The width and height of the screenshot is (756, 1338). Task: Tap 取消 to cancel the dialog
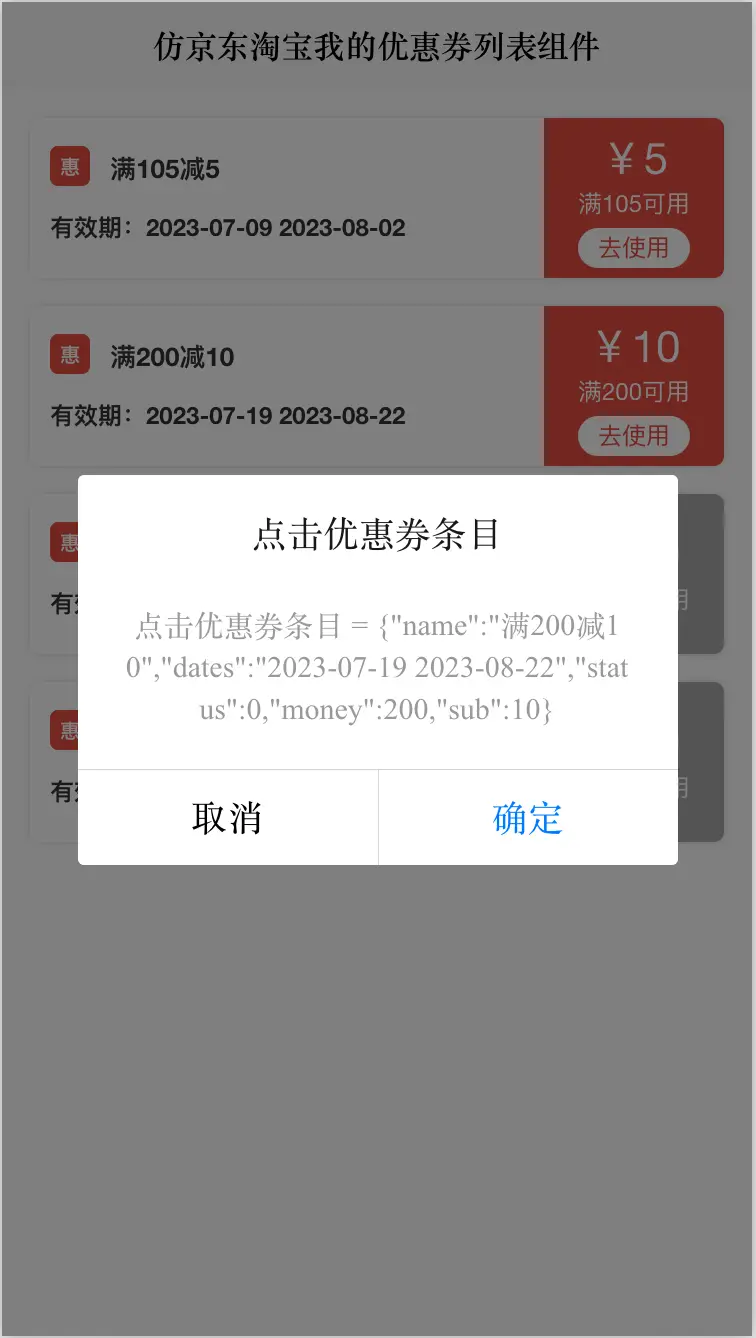click(228, 818)
